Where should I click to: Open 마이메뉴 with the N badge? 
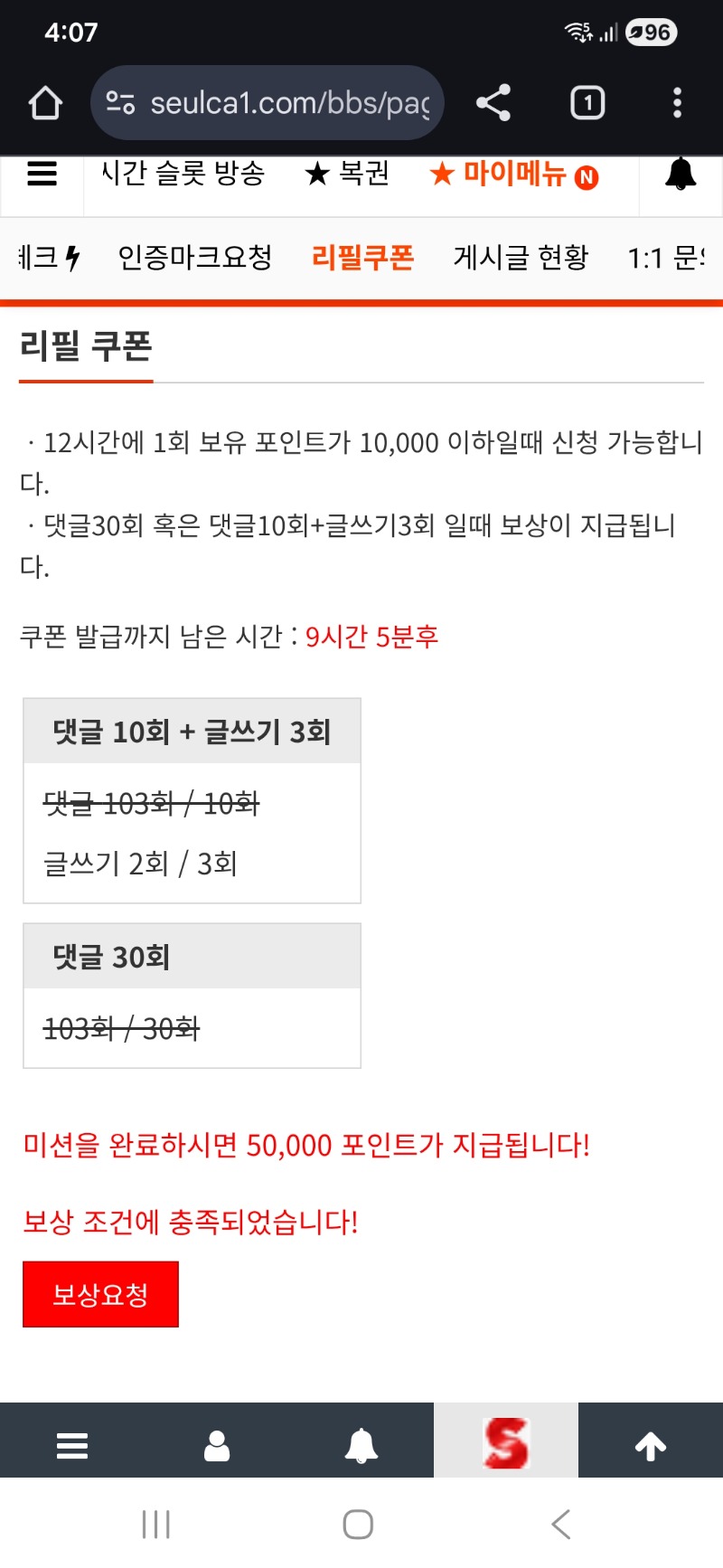point(512,175)
